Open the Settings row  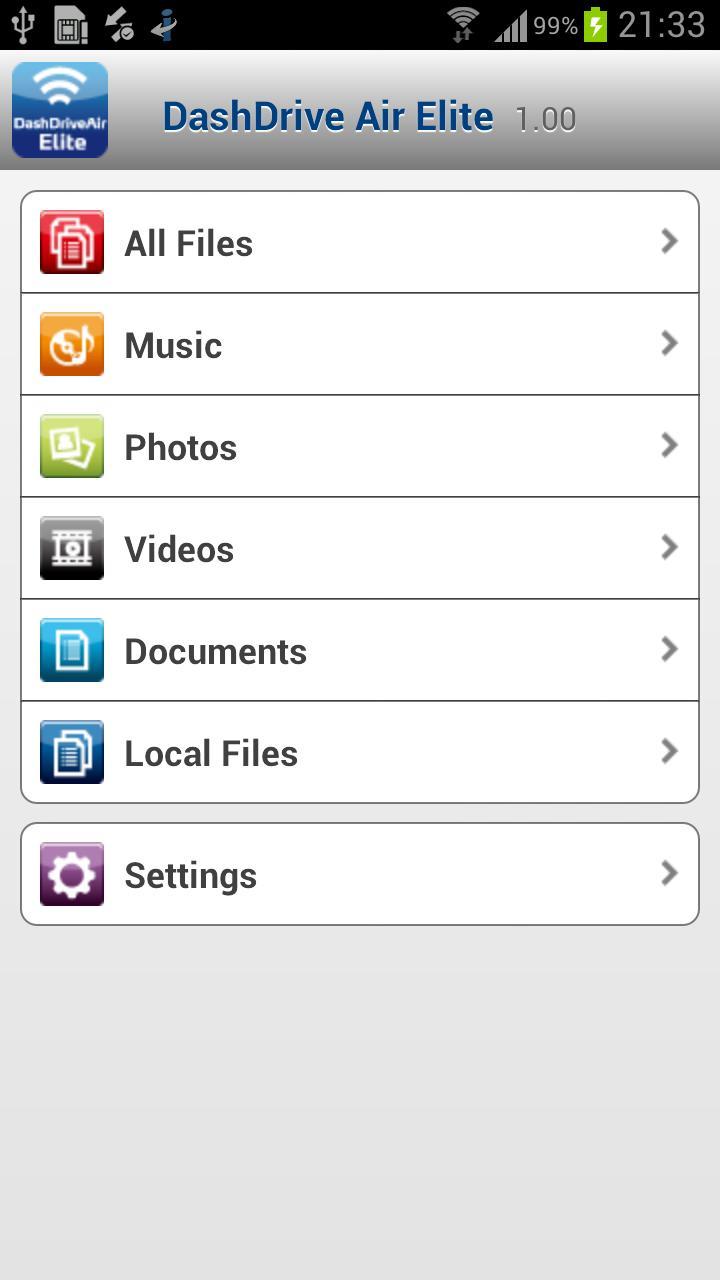pos(360,875)
